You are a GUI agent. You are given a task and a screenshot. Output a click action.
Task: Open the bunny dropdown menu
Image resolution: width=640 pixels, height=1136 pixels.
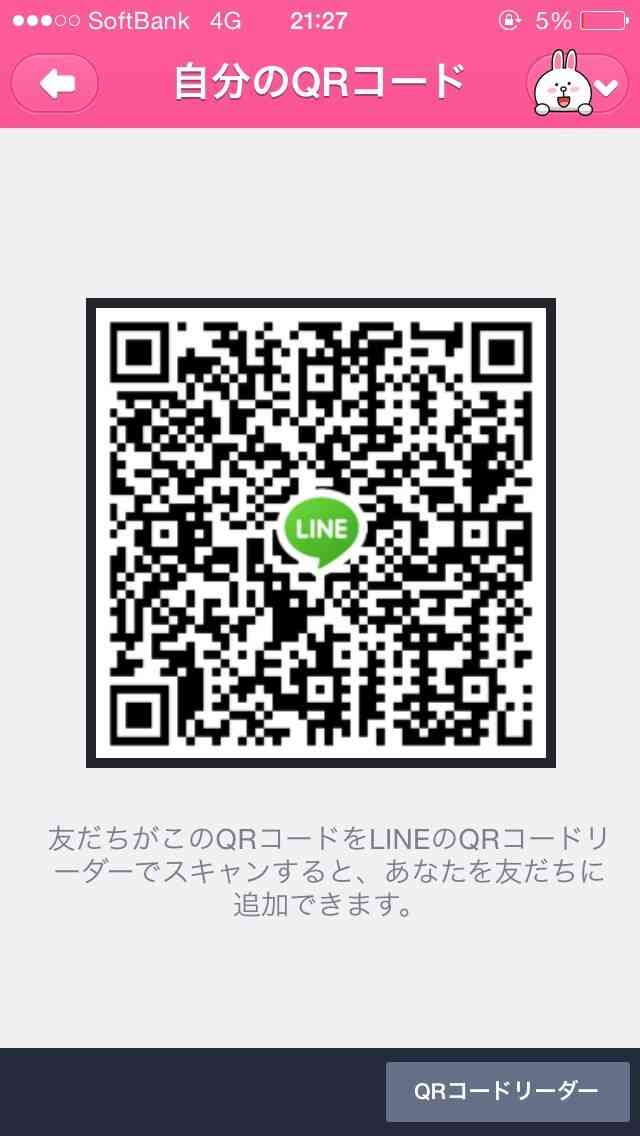click(x=577, y=85)
